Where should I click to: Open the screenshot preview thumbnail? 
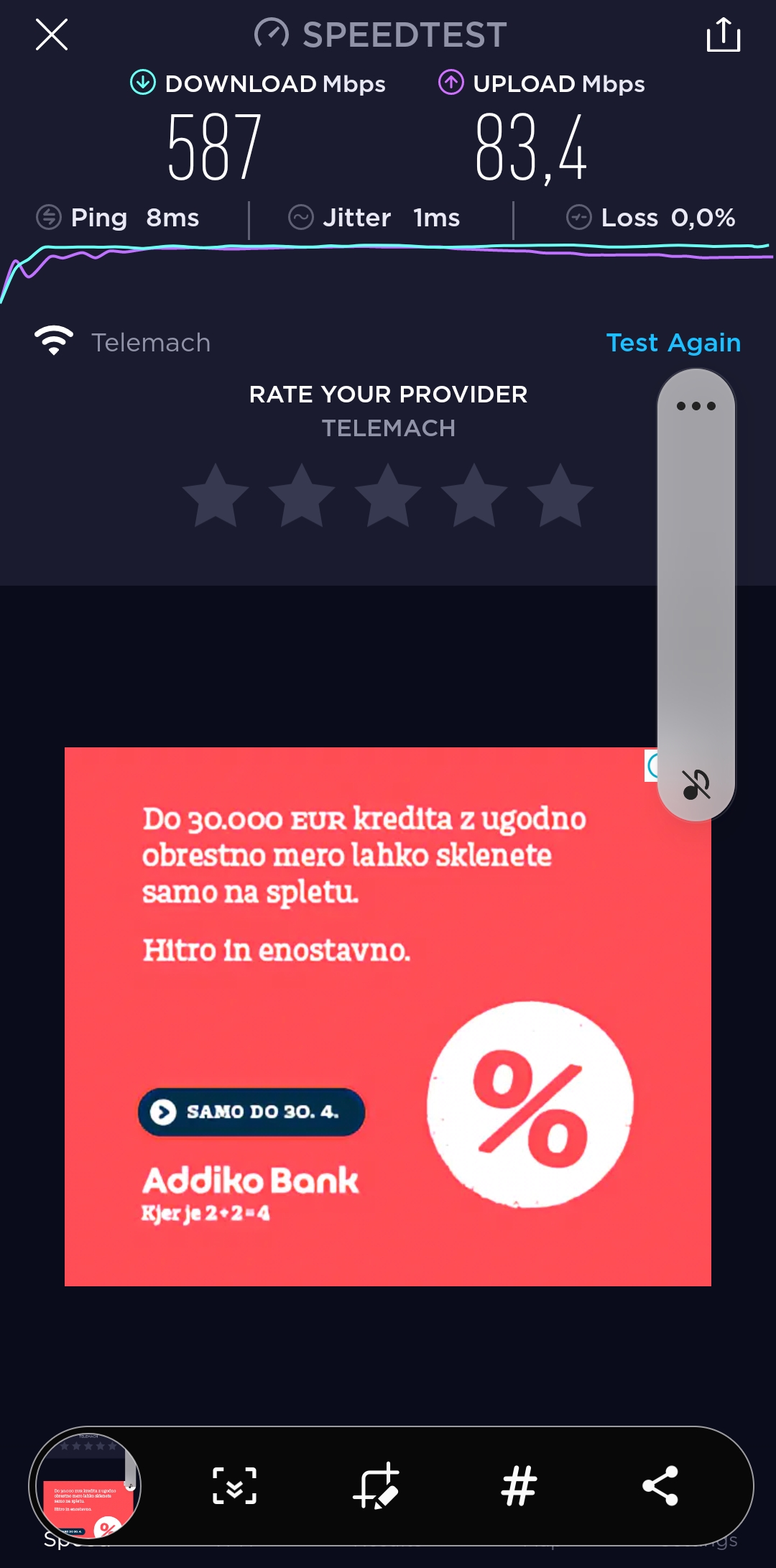[86, 1485]
